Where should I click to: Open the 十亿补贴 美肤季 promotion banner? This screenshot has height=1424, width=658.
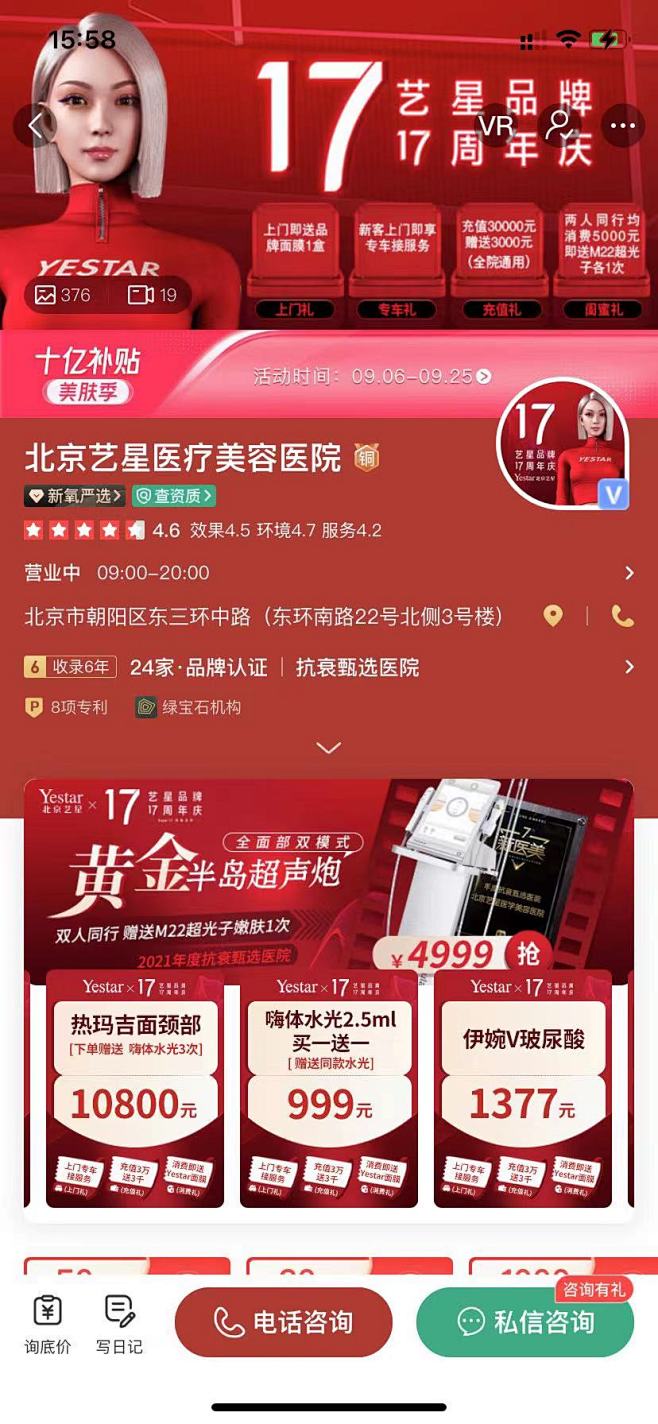(x=328, y=375)
